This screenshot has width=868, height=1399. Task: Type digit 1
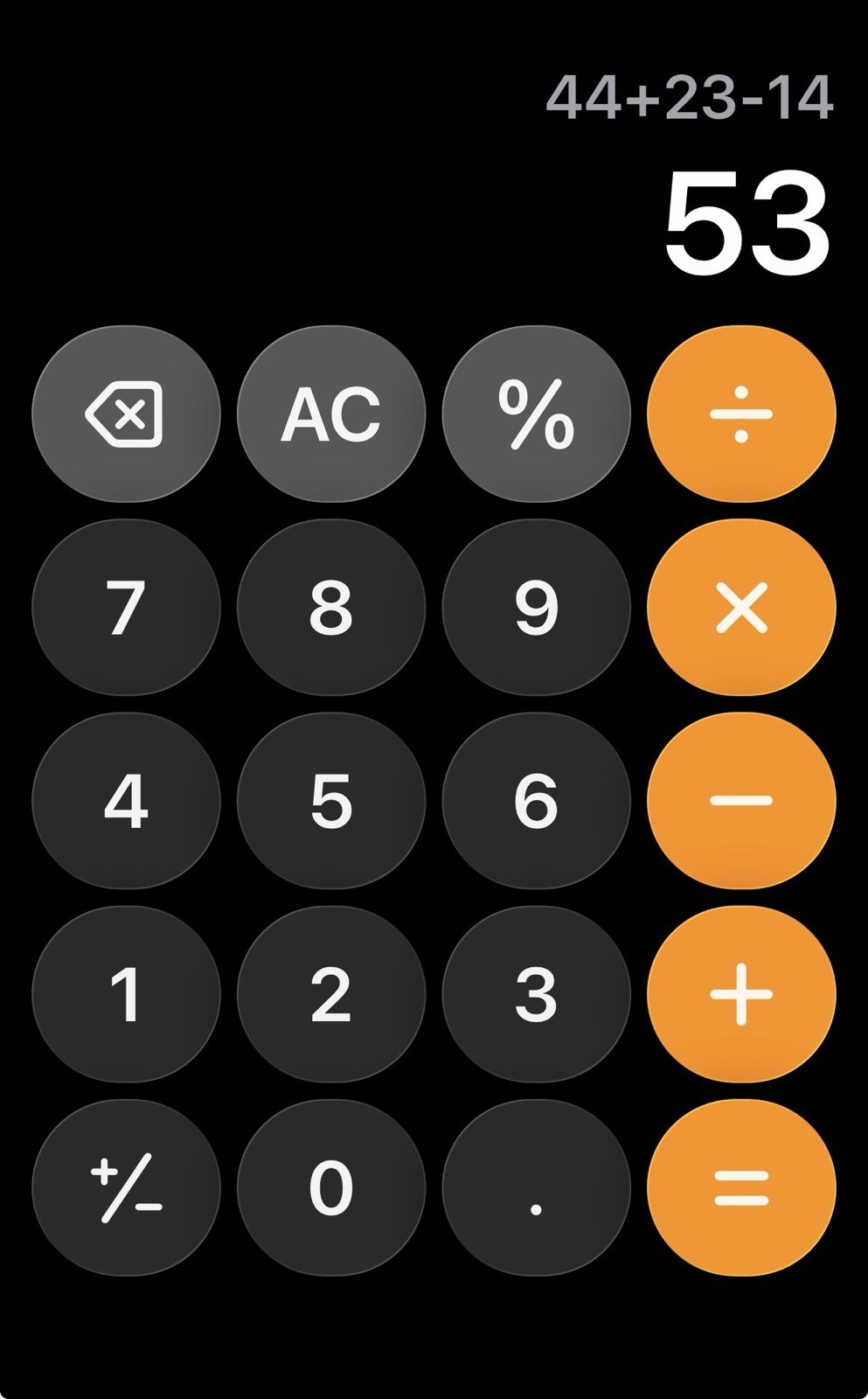[x=126, y=994]
